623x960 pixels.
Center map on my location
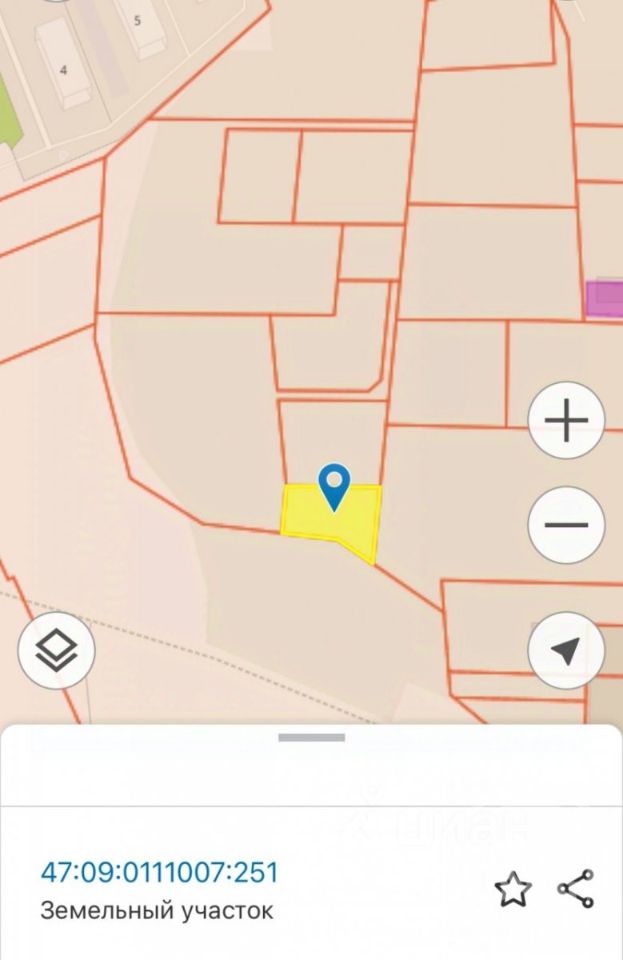click(566, 651)
